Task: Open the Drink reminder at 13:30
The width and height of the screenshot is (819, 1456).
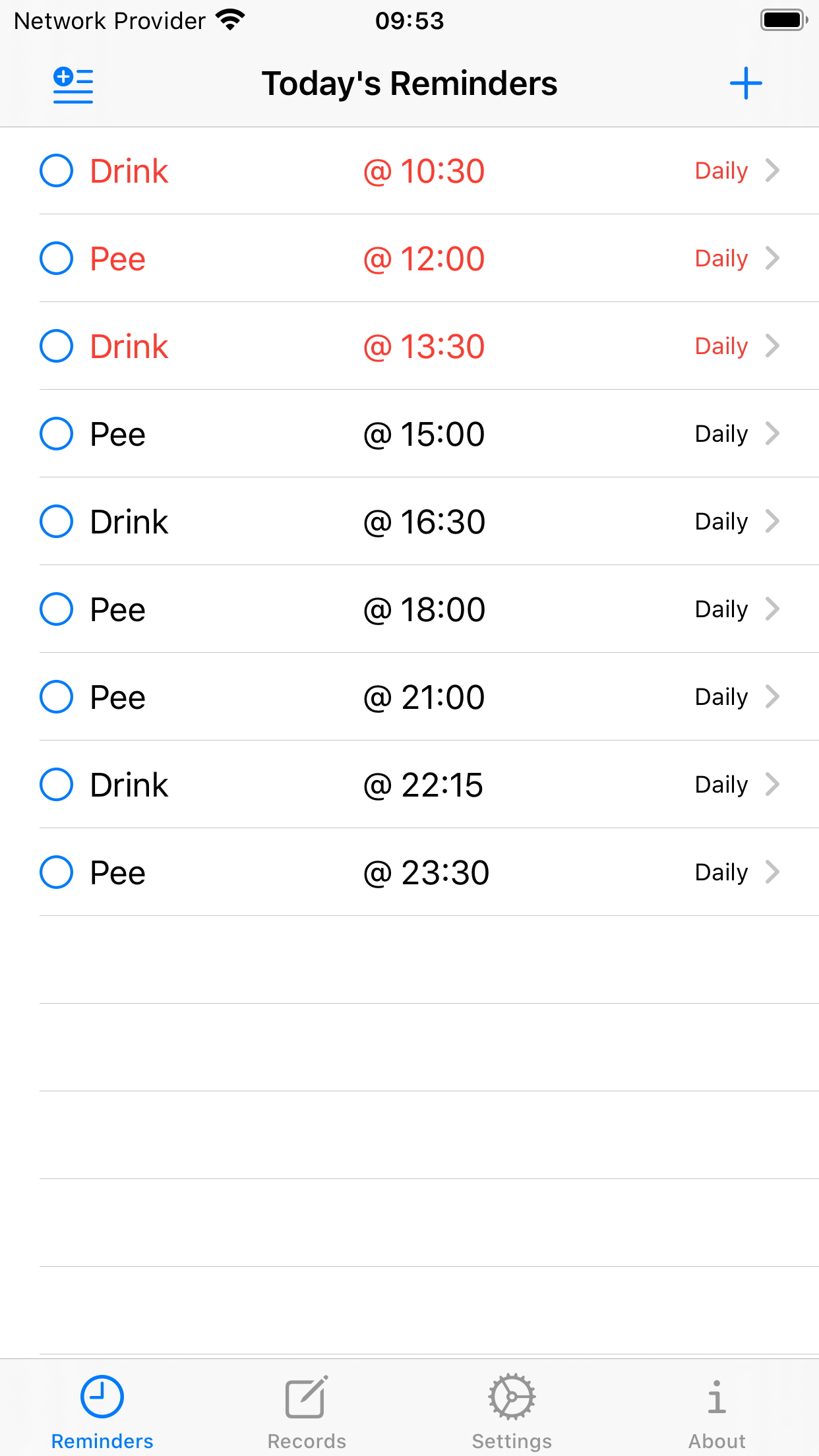Action: click(x=429, y=346)
